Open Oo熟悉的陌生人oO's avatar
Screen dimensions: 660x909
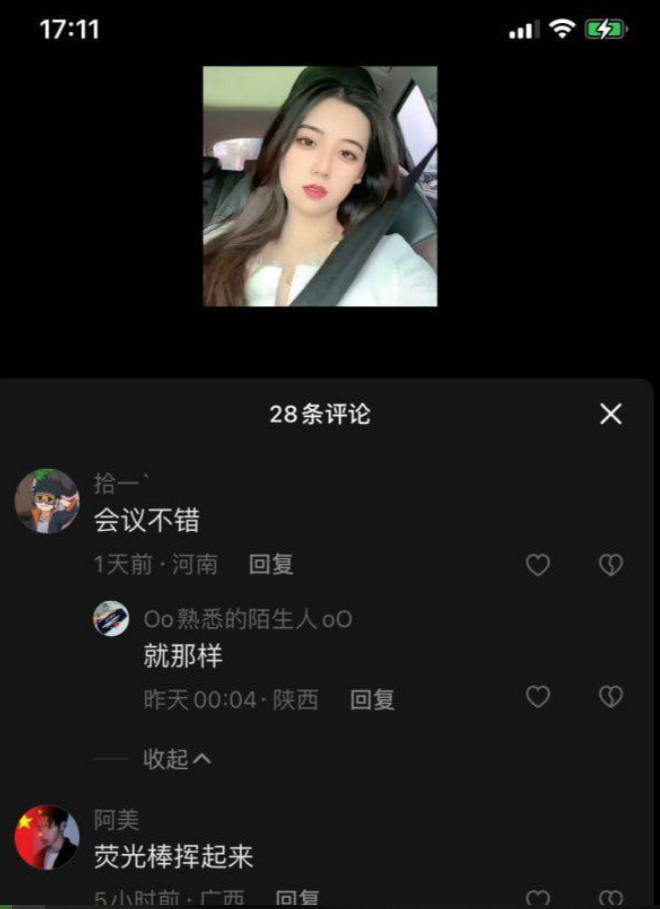click(111, 619)
